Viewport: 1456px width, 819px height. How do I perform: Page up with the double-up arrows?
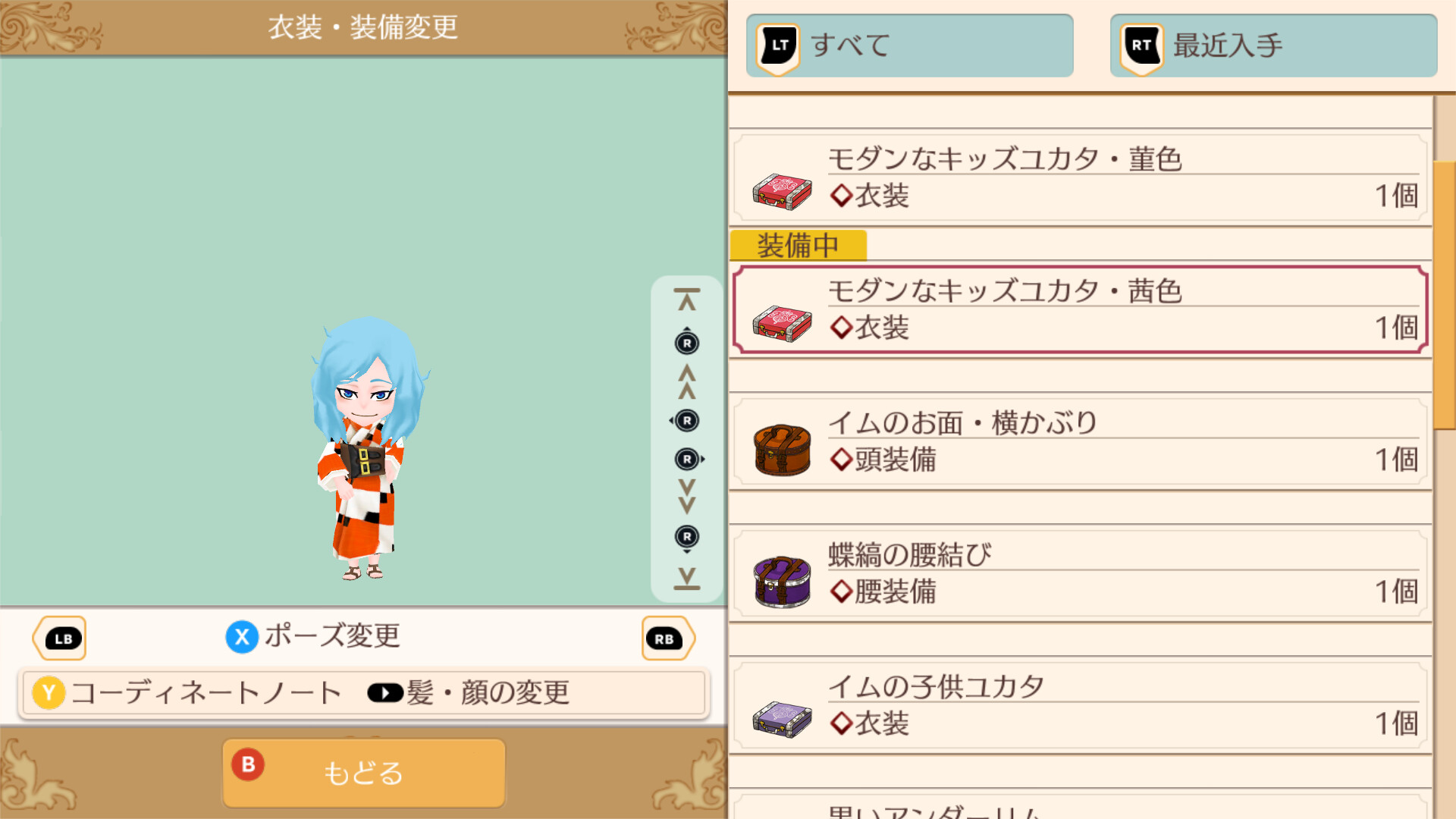[687, 381]
